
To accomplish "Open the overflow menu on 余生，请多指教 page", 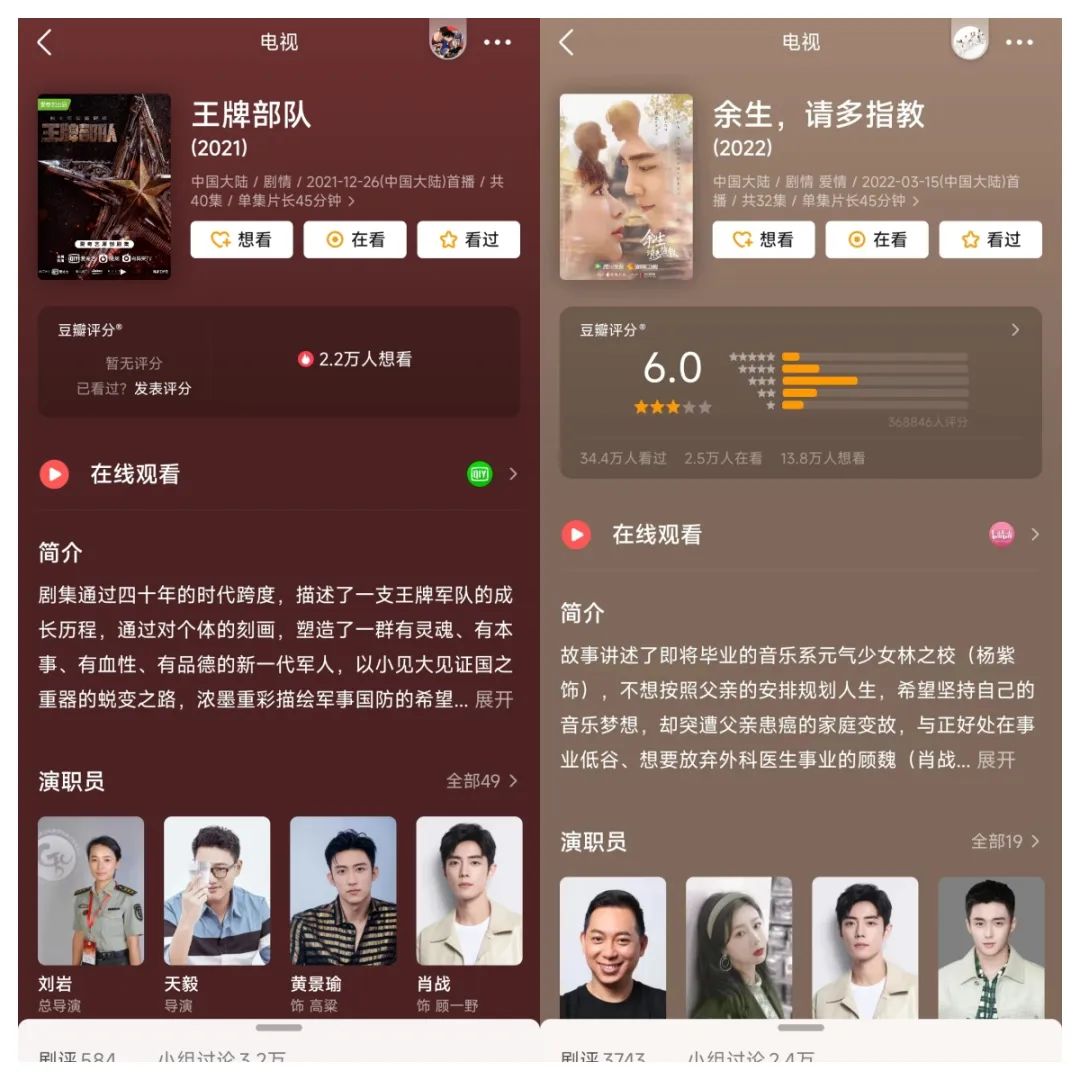I will coord(1019,42).
